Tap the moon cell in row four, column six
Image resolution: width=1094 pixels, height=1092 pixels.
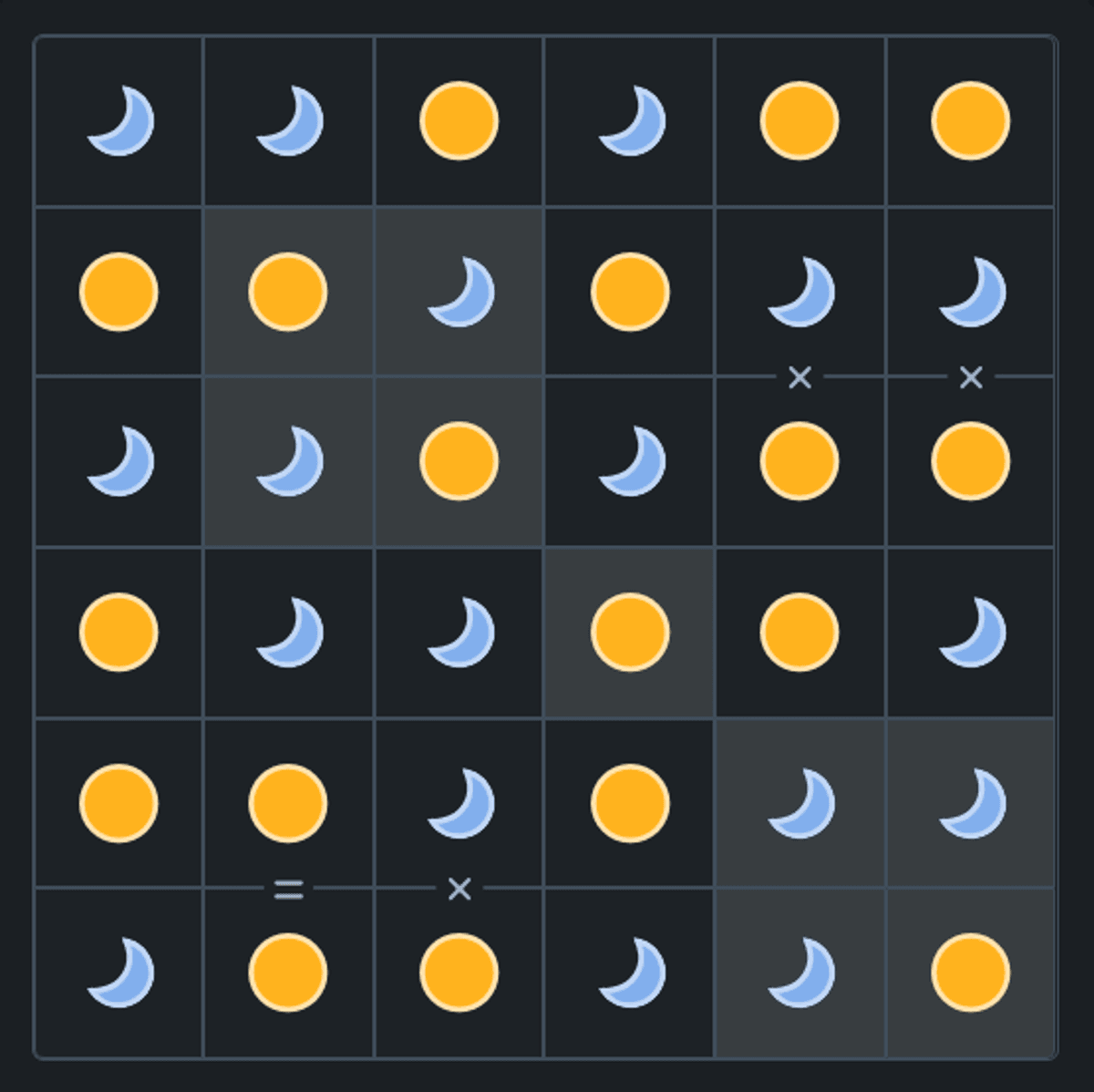tap(970, 633)
